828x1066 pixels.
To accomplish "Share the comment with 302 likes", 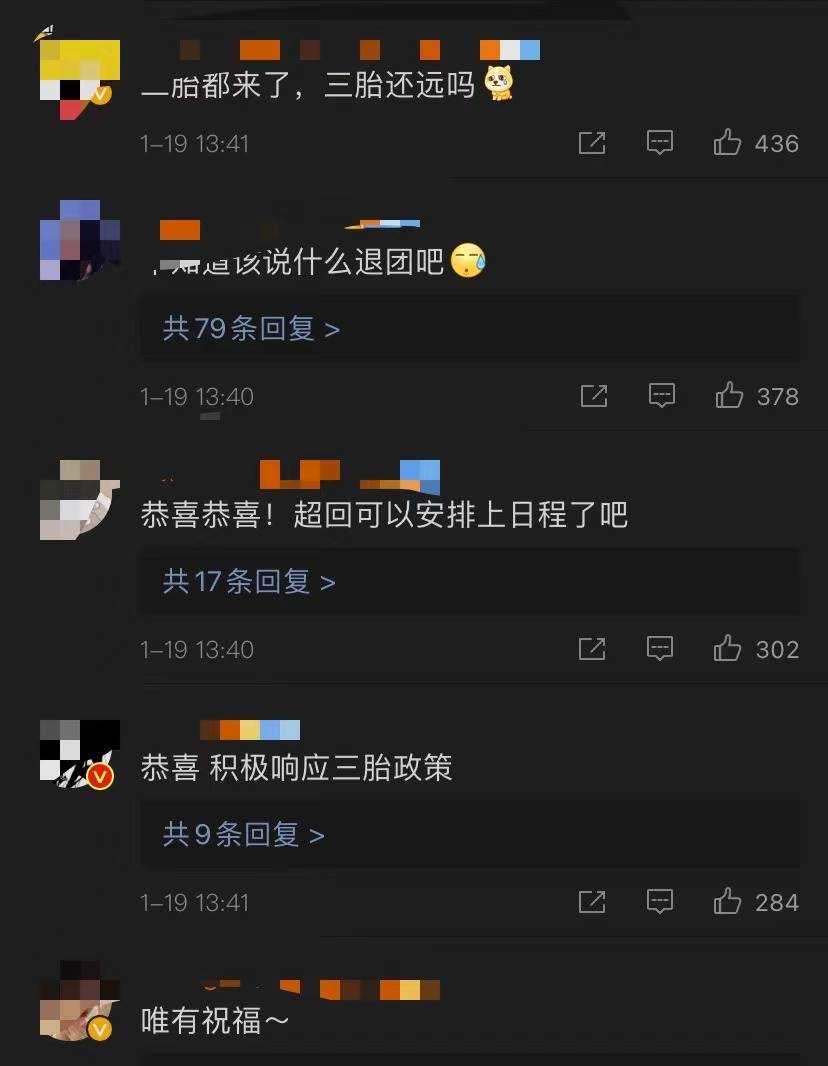I will (592, 649).
